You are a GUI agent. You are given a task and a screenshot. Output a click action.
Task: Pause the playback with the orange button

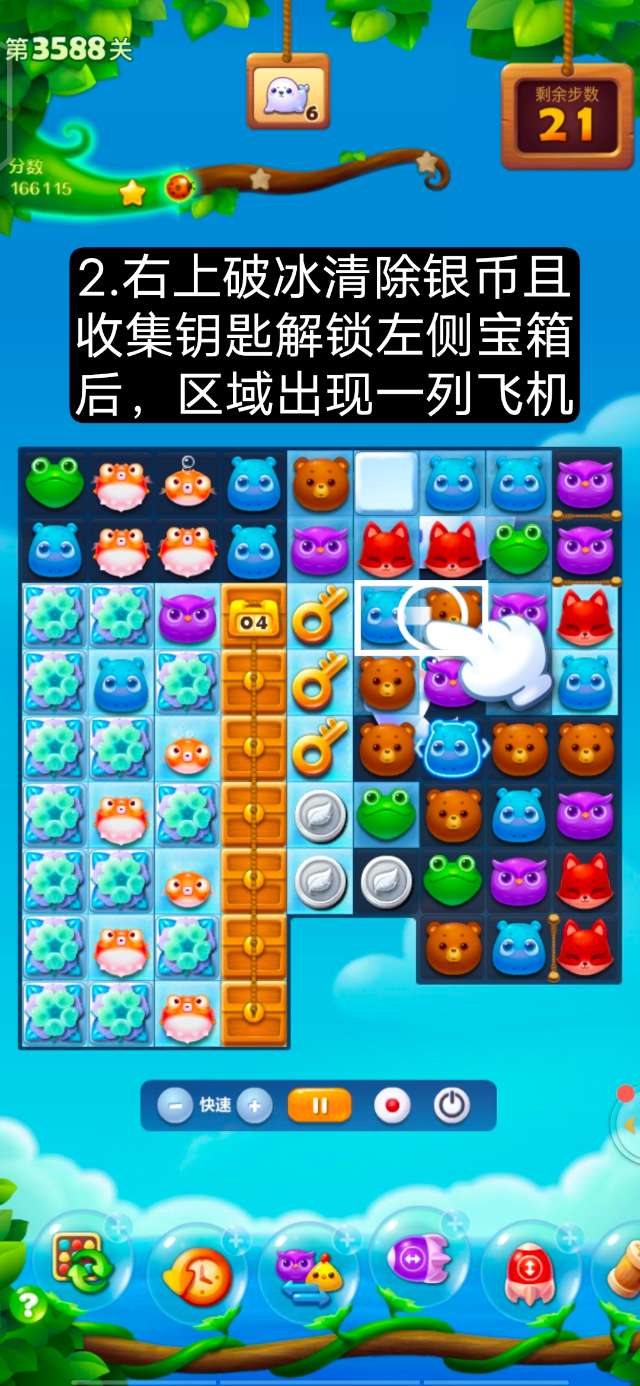tap(320, 1106)
